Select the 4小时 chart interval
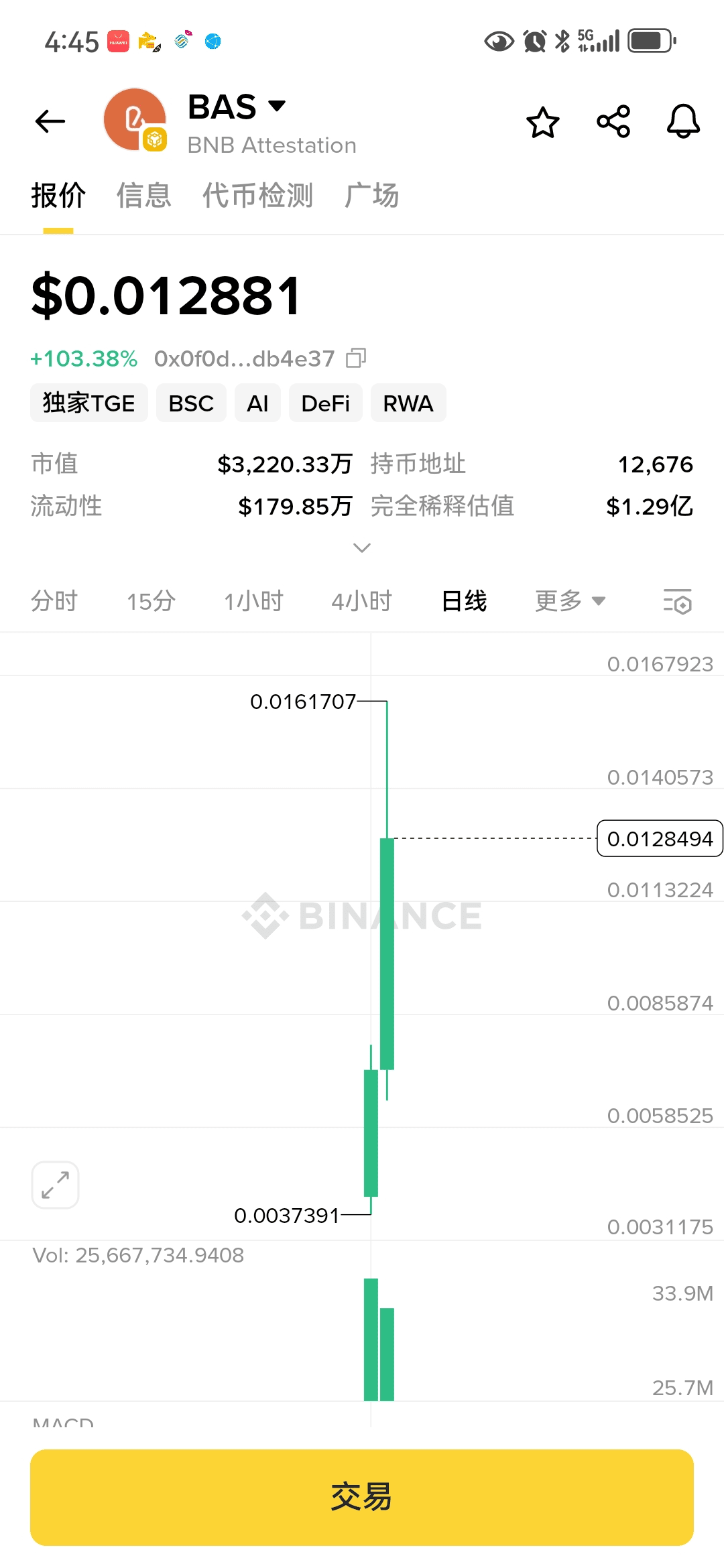 pos(362,601)
